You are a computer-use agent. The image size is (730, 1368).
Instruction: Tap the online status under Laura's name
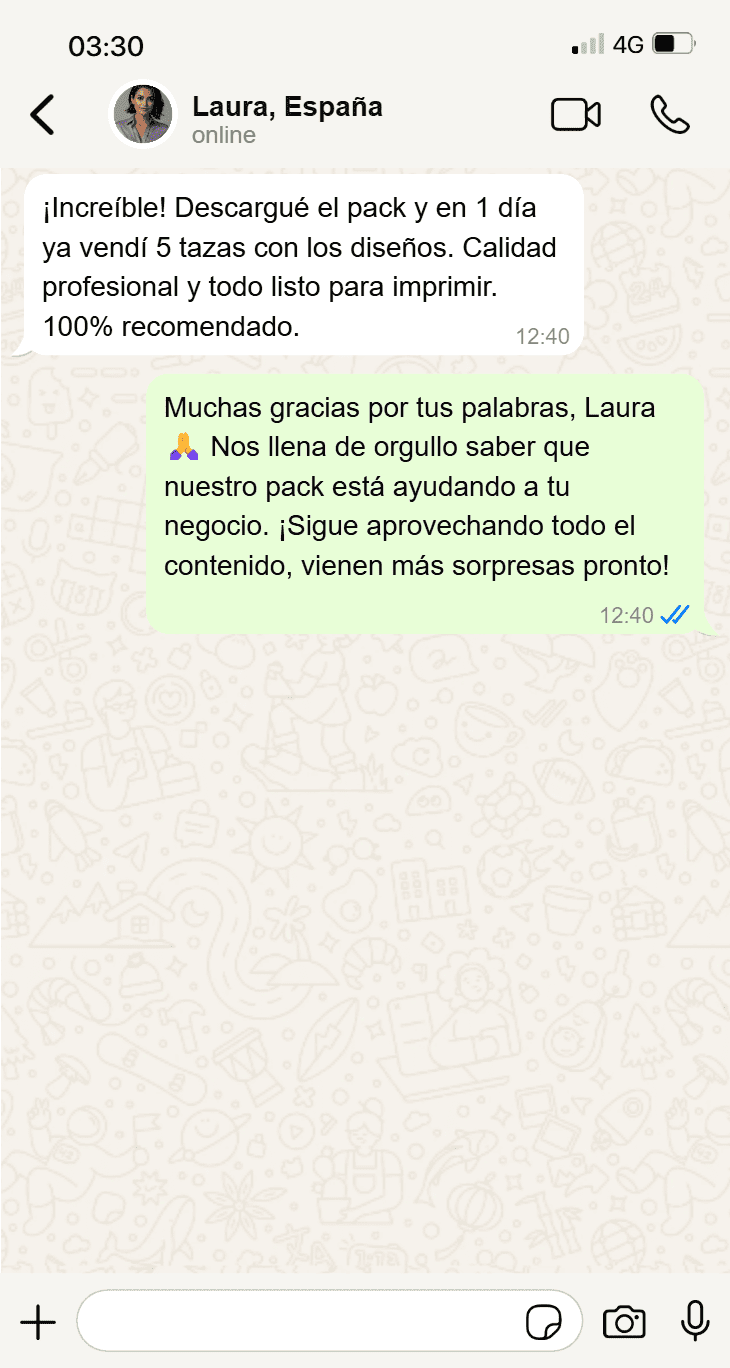click(x=223, y=135)
